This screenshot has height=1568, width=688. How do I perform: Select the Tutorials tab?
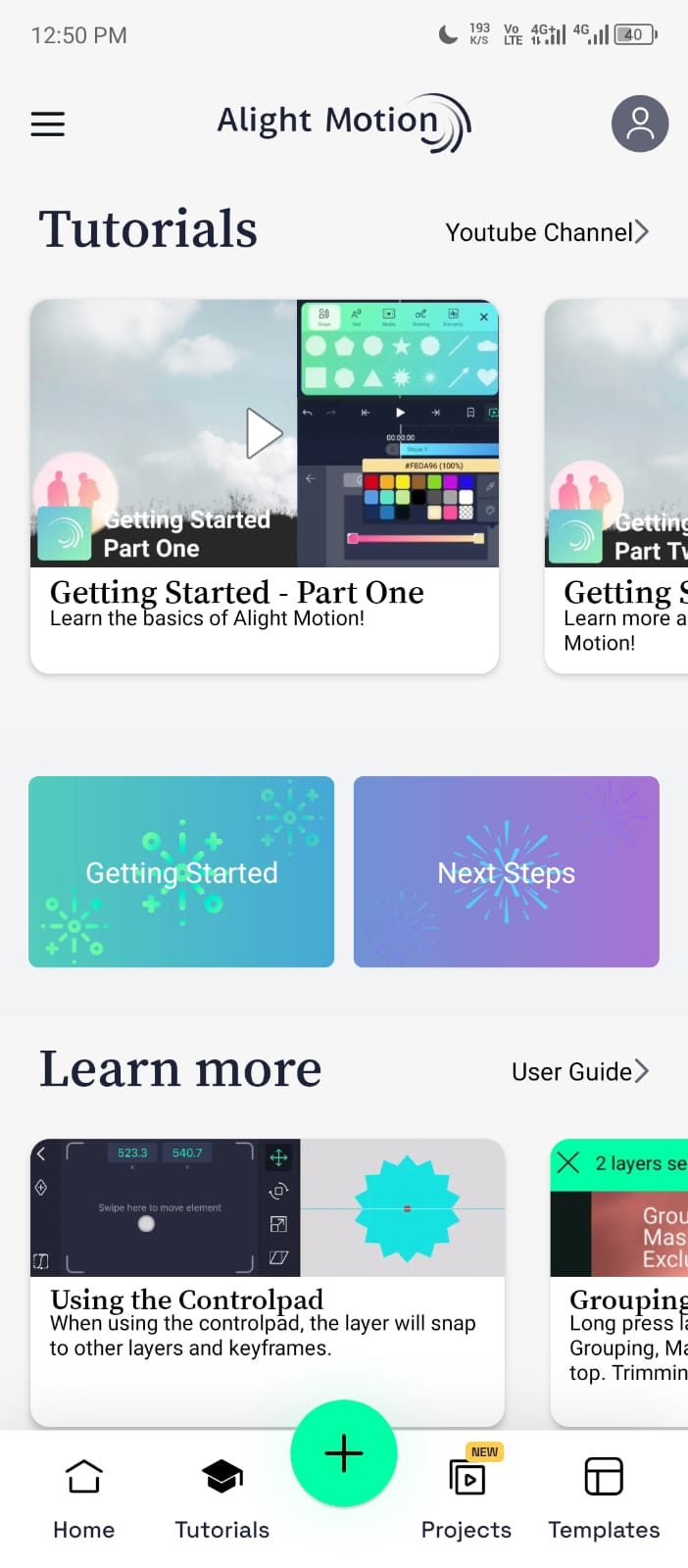(222, 1497)
